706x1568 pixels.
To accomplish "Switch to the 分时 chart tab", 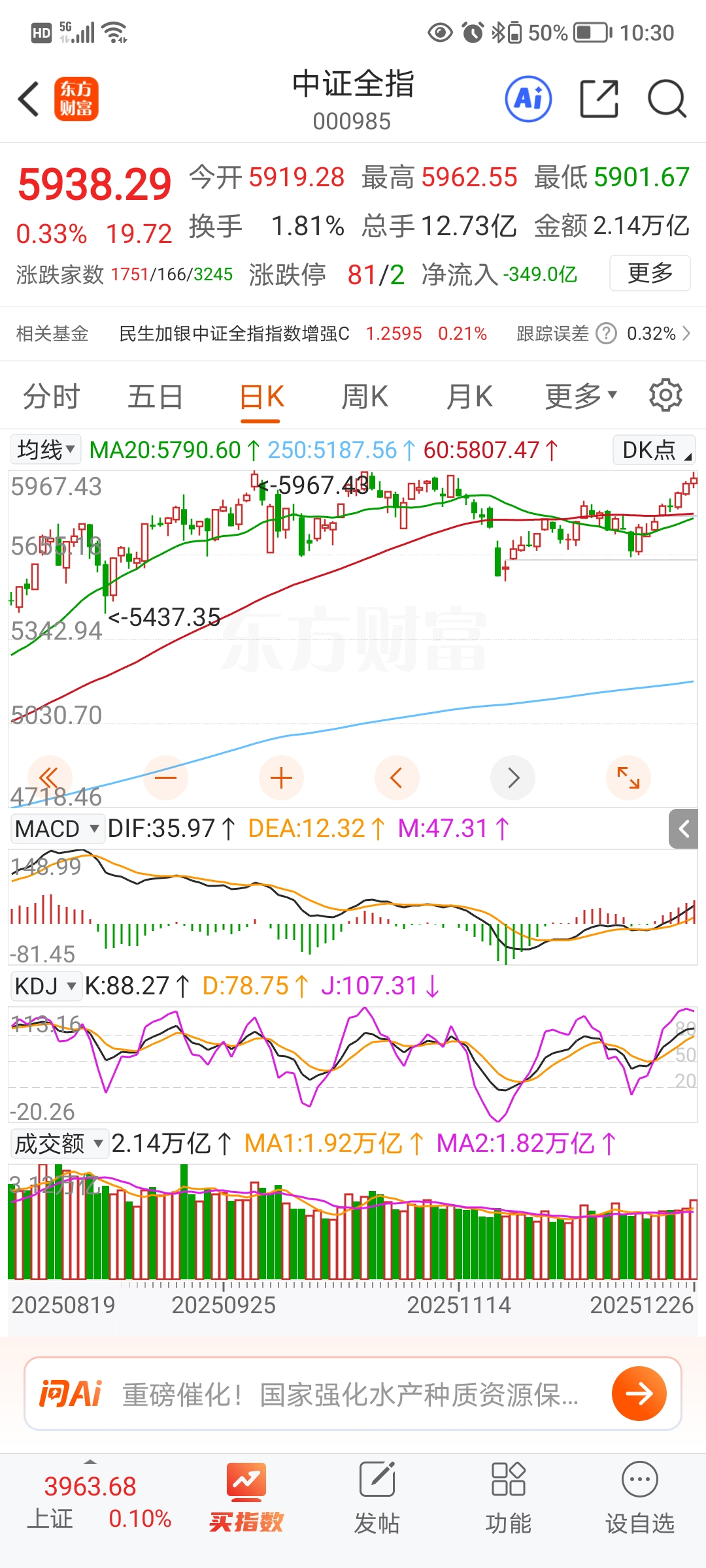I will pyautogui.click(x=51, y=397).
